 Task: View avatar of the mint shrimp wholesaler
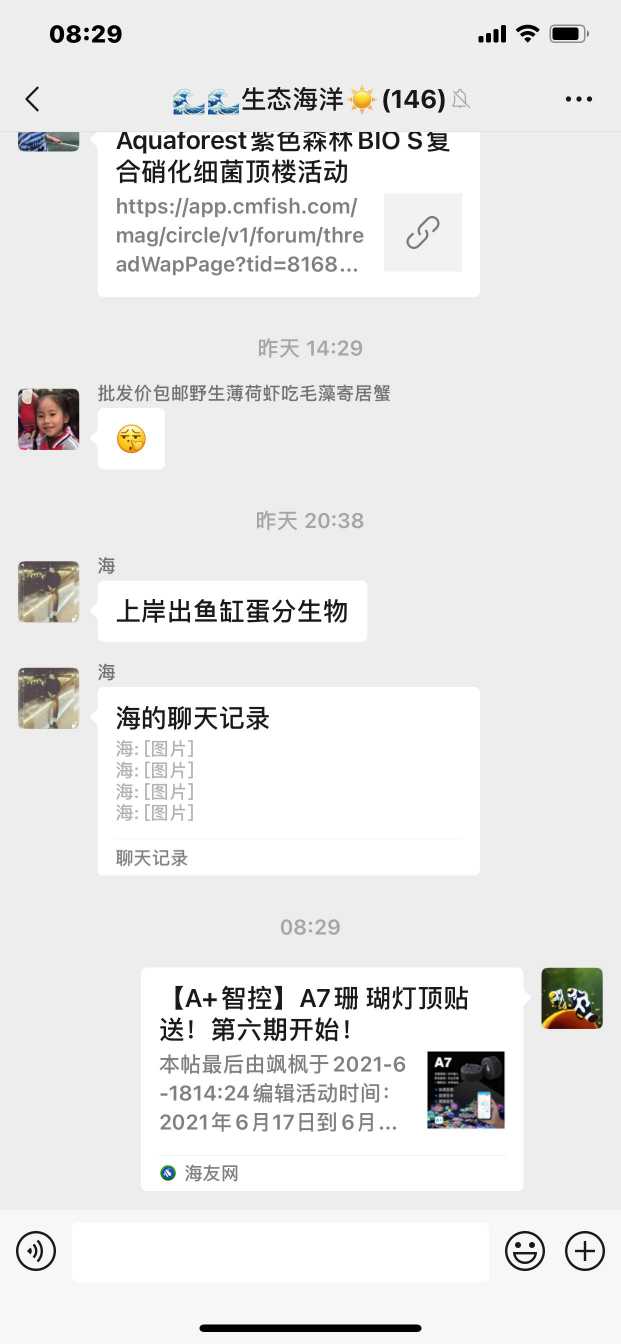tap(48, 419)
